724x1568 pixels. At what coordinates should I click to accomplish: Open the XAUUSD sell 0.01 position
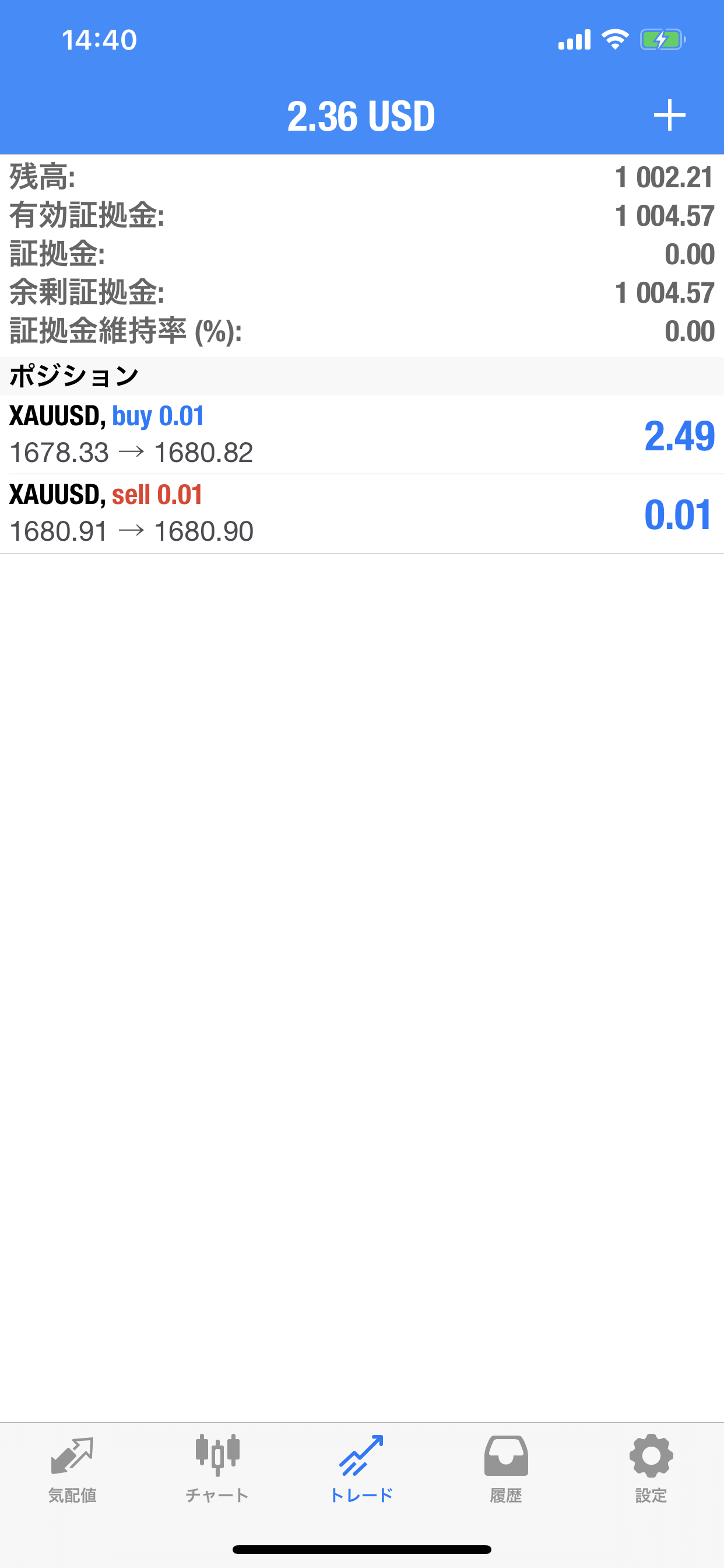pyautogui.click(x=362, y=514)
